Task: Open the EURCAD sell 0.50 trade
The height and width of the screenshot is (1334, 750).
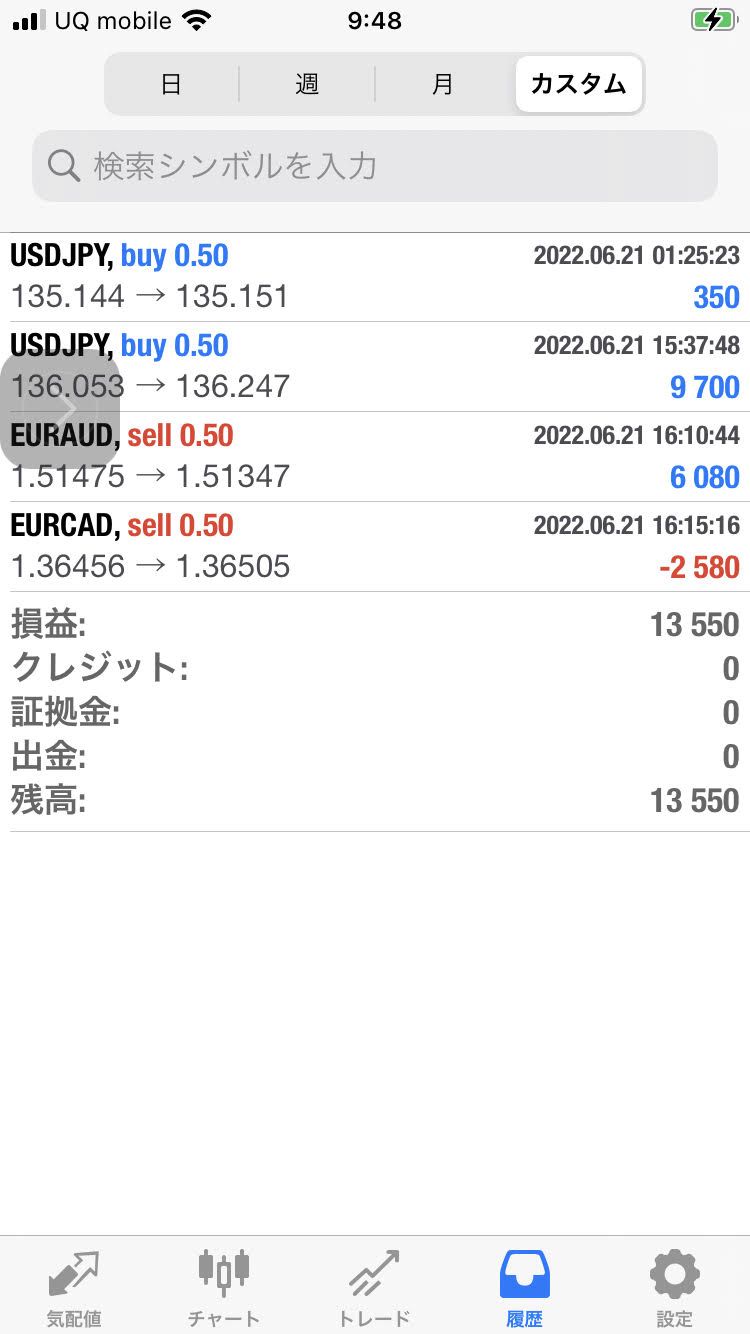Action: click(x=375, y=547)
